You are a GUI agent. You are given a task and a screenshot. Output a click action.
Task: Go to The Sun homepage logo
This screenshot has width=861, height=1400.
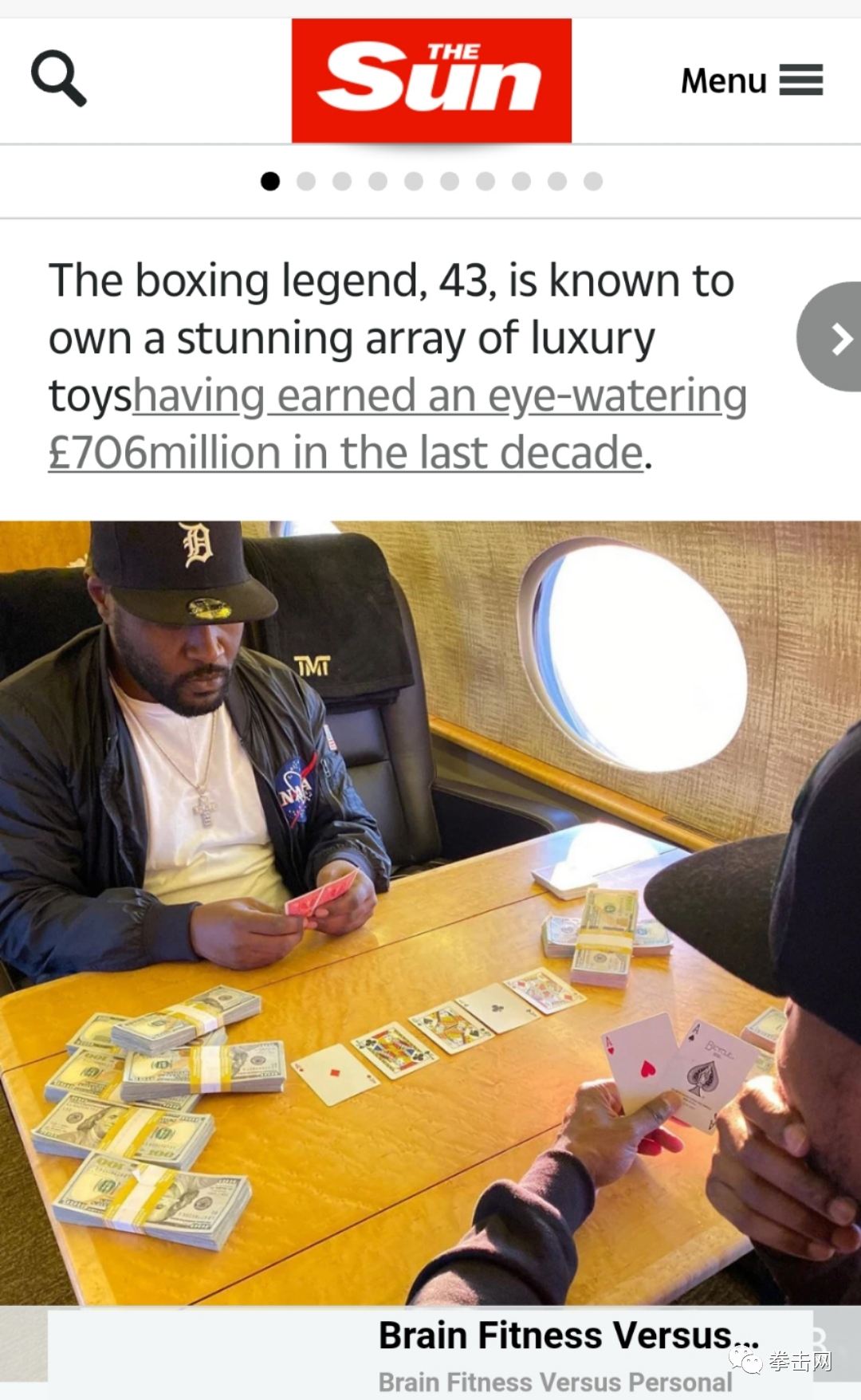pyautogui.click(x=431, y=81)
